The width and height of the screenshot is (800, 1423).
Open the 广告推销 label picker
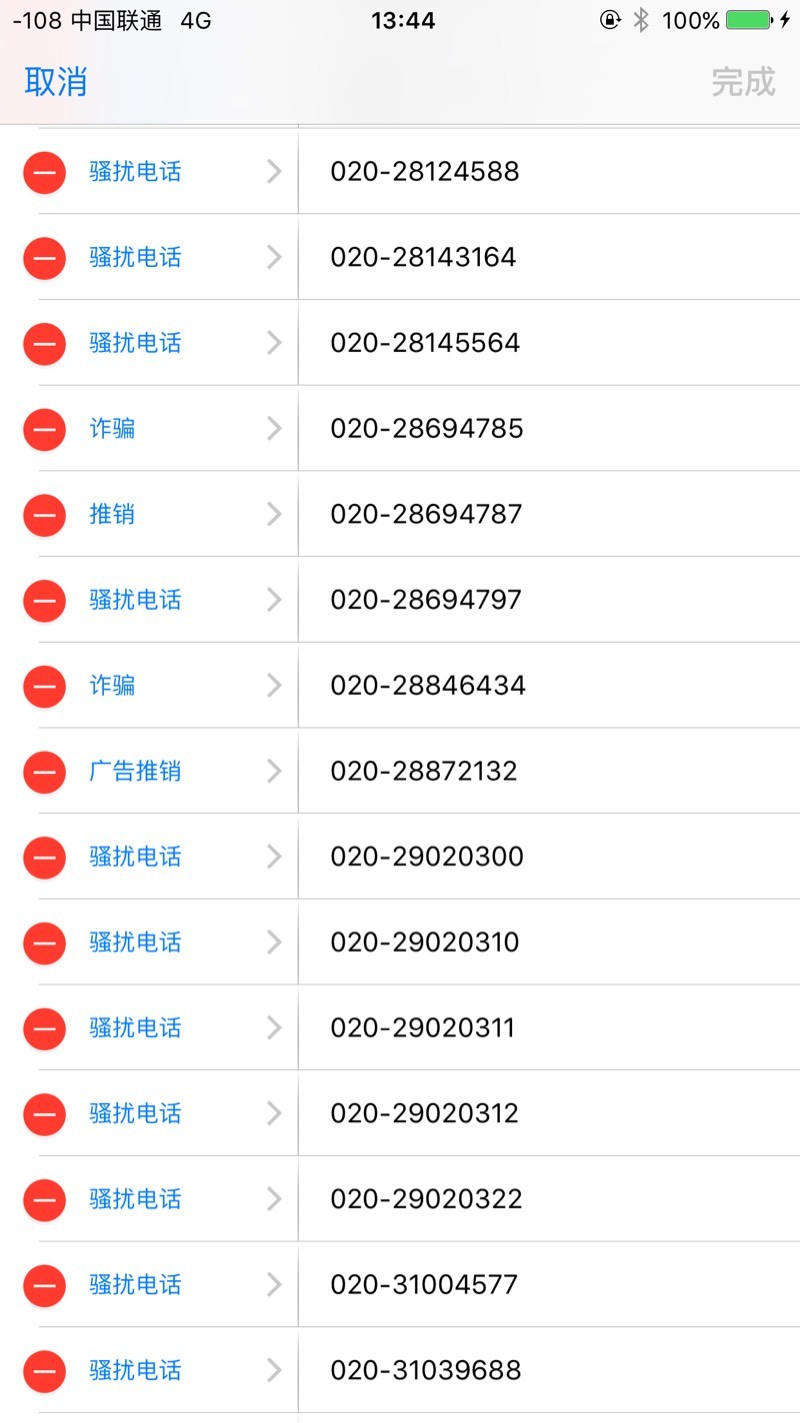click(186, 772)
